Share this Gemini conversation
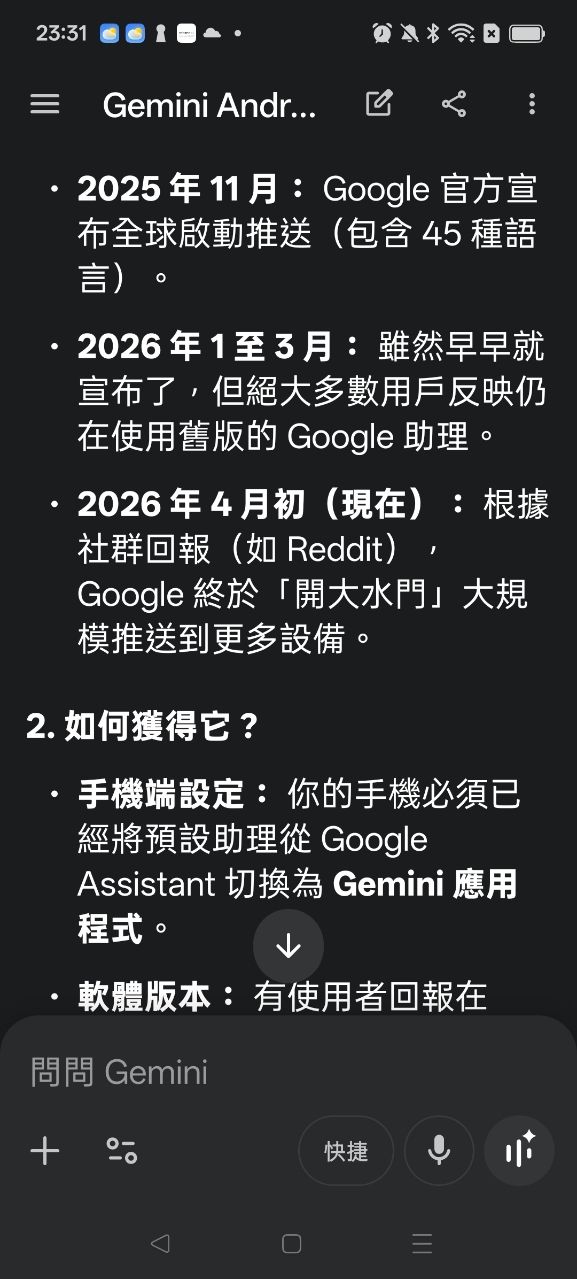Screen dimensions: 577x1279 (454, 104)
